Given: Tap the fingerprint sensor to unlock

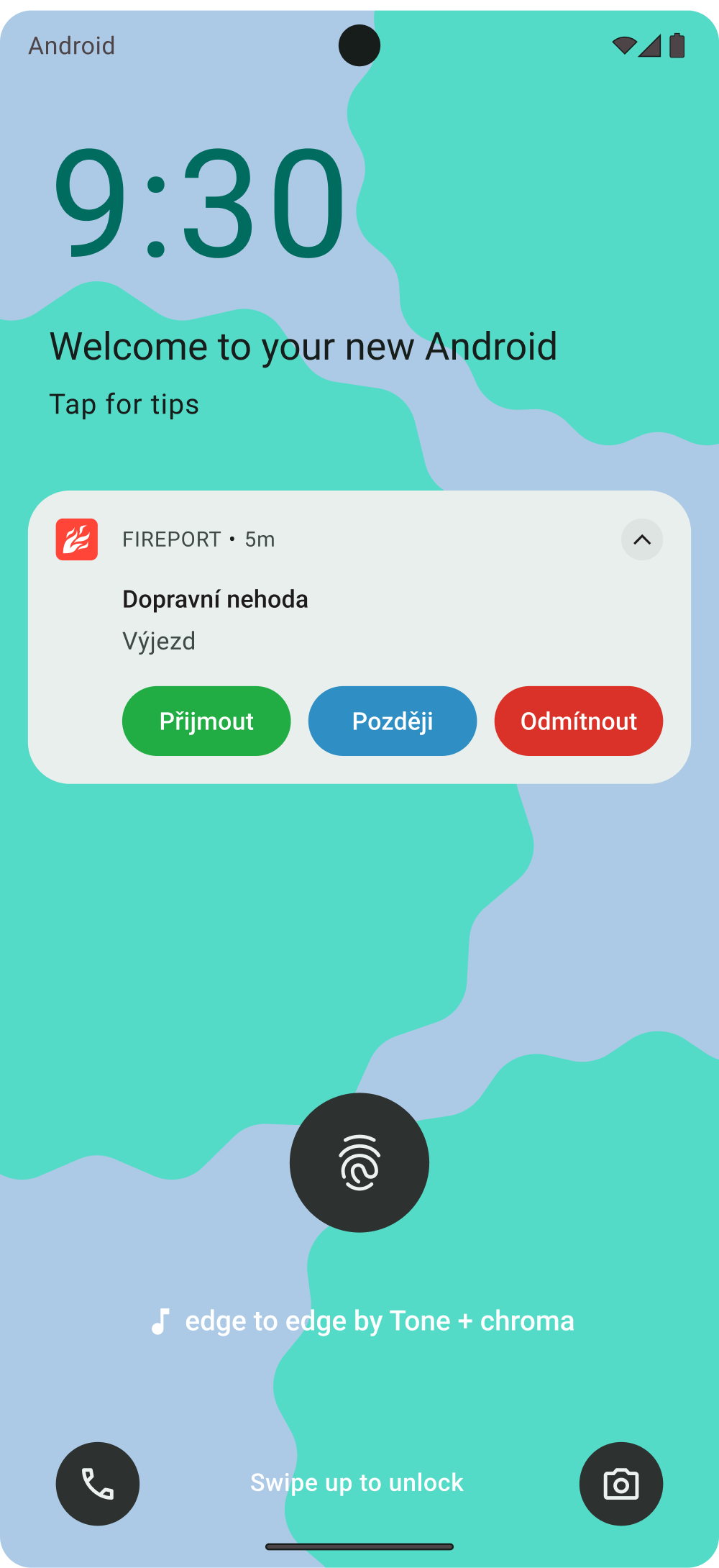Looking at the screenshot, I should pos(359,1162).
